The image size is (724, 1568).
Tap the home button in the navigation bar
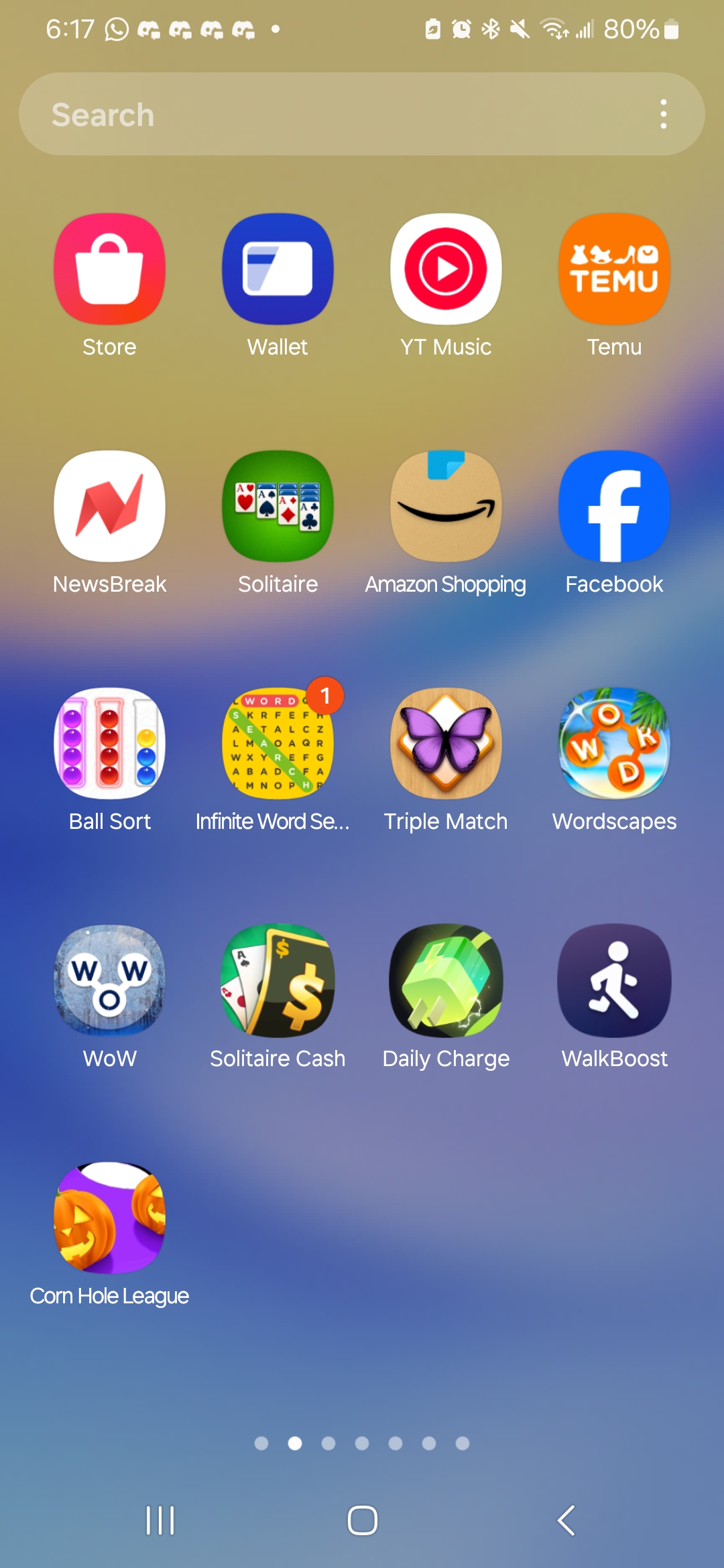coord(362,1520)
